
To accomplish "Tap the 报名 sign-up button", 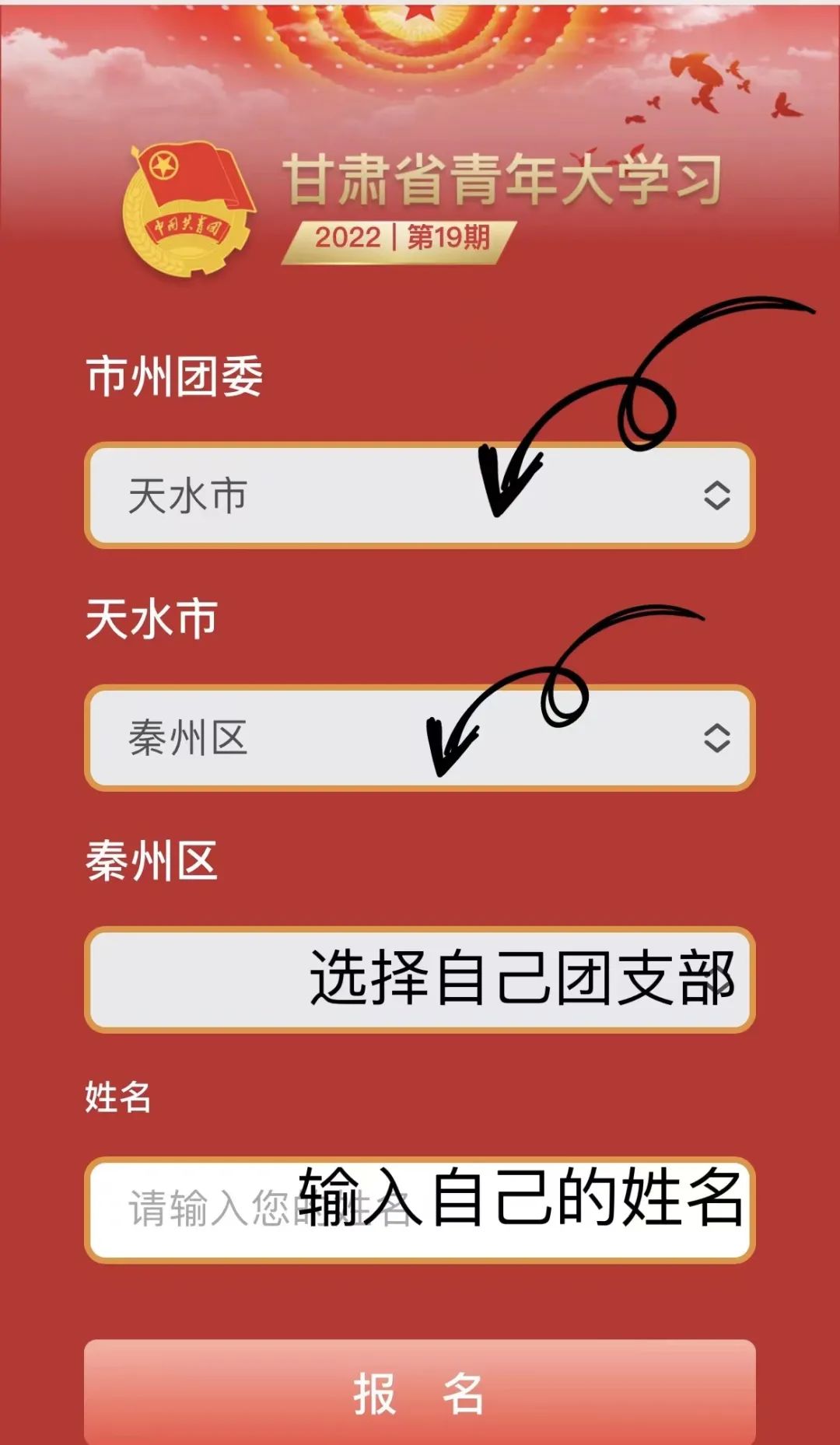I will tap(420, 1392).
